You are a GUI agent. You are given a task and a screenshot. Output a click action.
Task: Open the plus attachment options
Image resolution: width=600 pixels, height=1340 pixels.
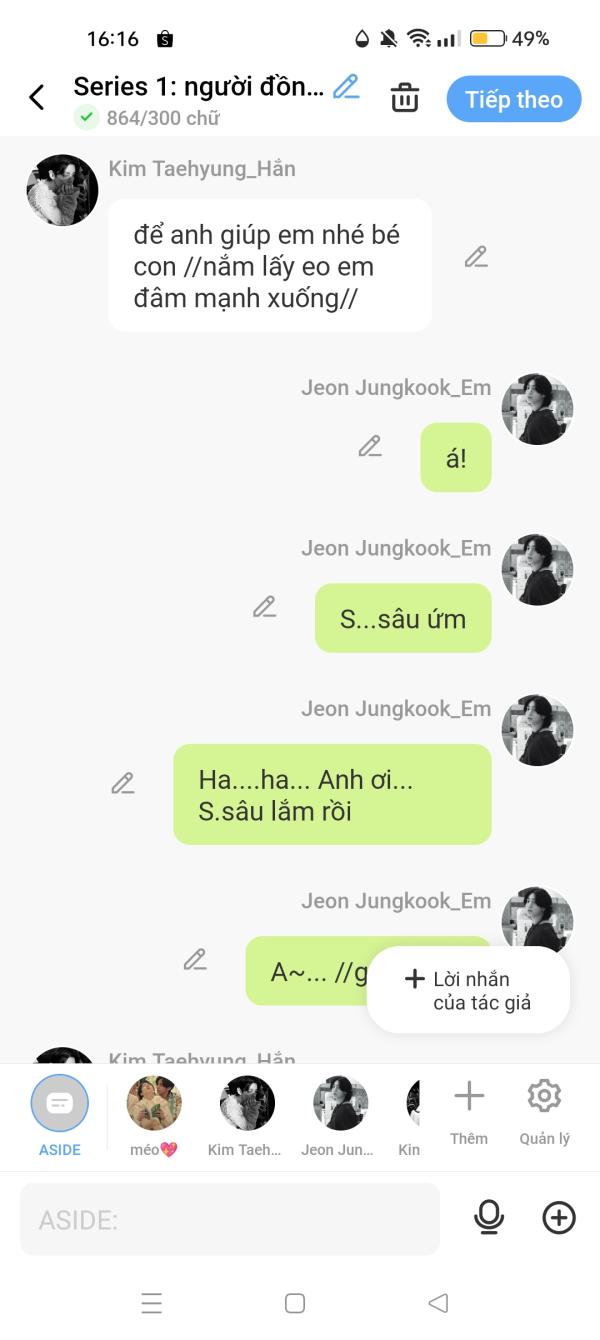559,1217
